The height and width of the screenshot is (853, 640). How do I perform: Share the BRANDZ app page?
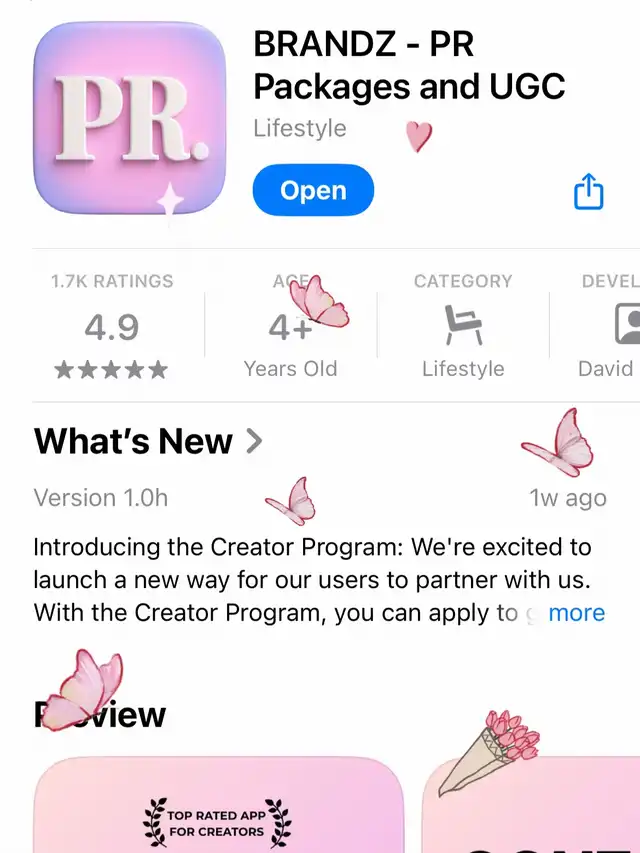(589, 191)
